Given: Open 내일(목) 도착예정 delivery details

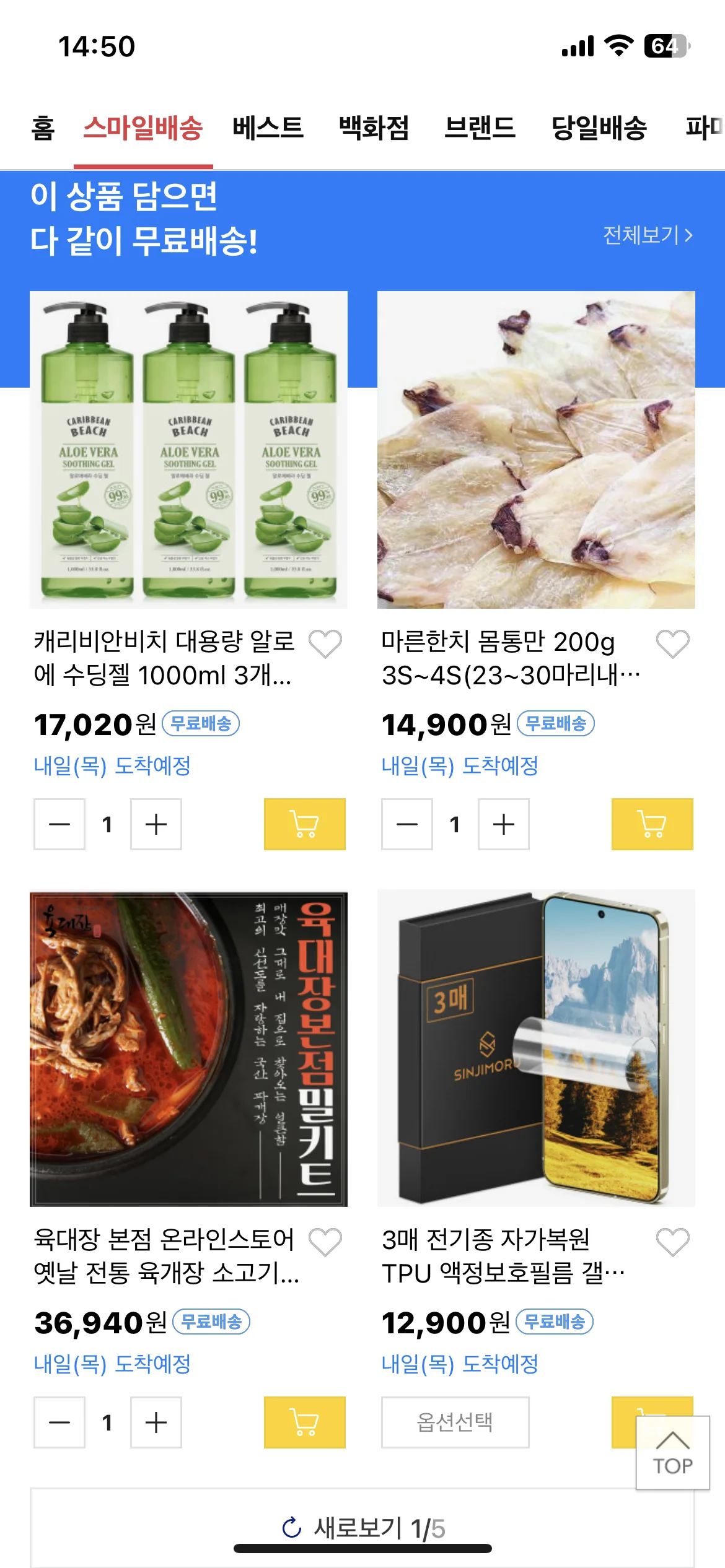Looking at the screenshot, I should click(x=113, y=767).
